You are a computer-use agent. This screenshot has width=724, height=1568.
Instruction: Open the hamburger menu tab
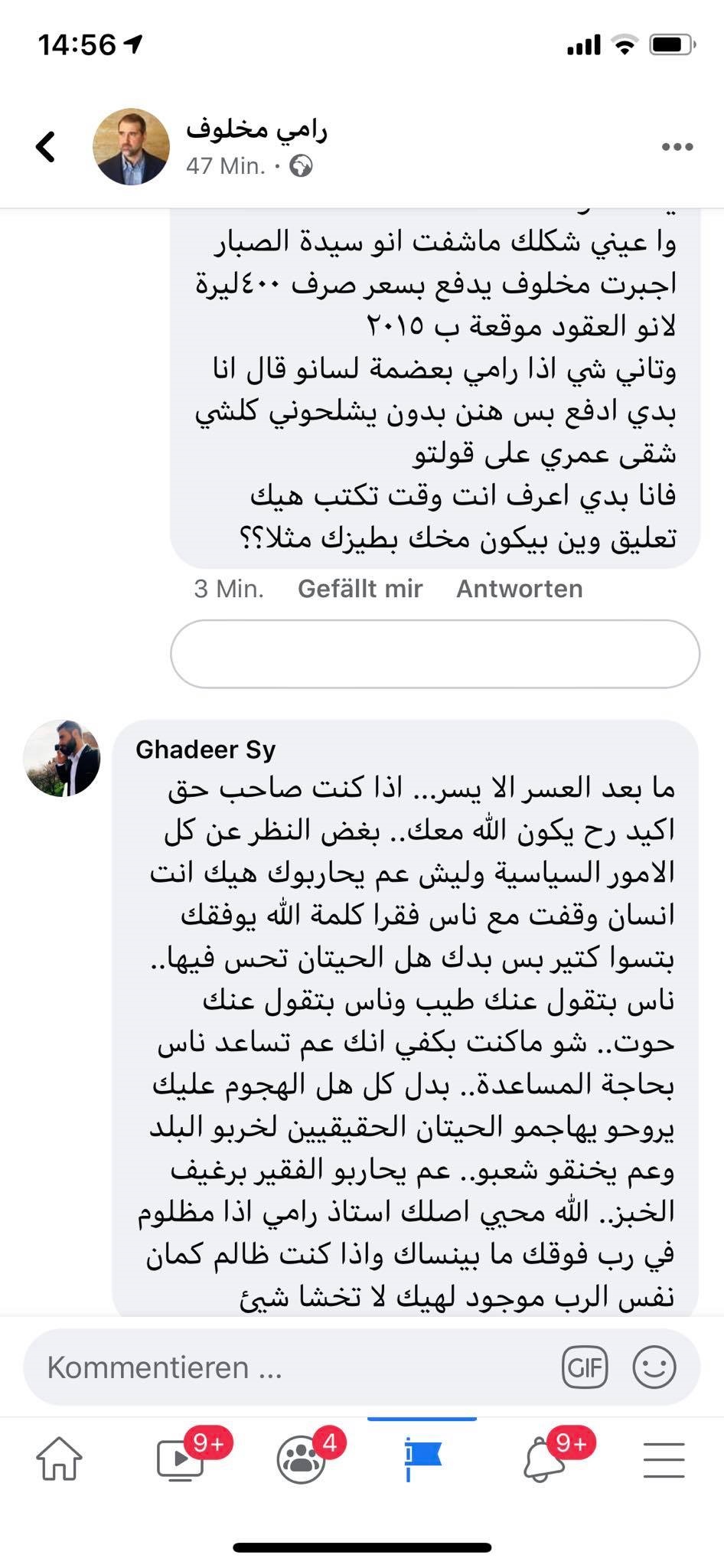664,1459
